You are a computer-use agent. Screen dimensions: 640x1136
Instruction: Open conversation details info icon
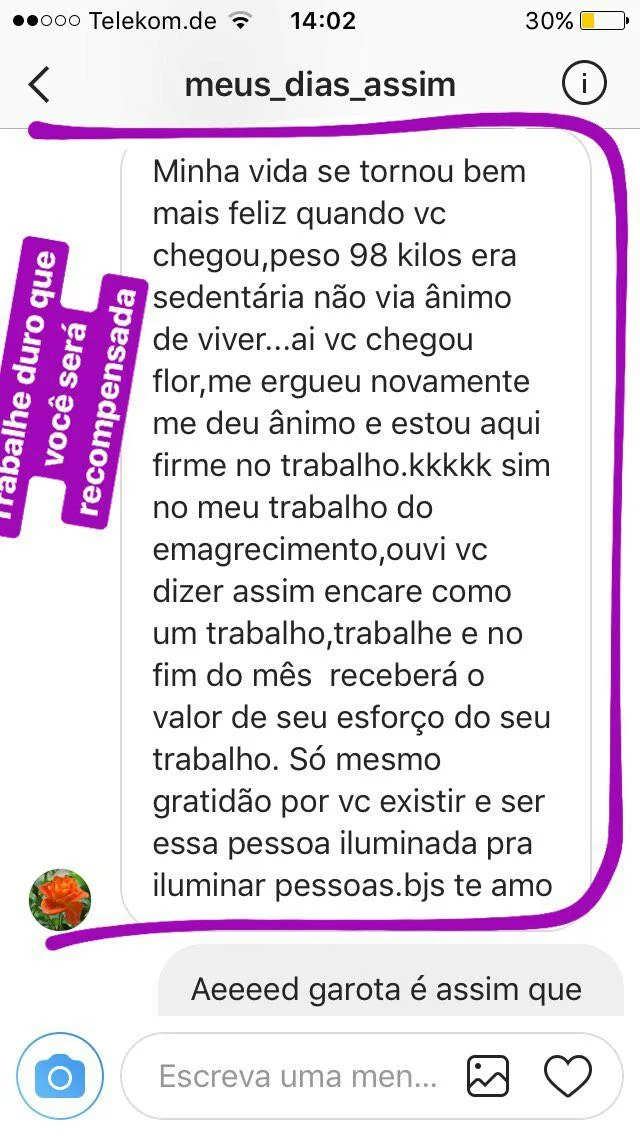[x=584, y=85]
